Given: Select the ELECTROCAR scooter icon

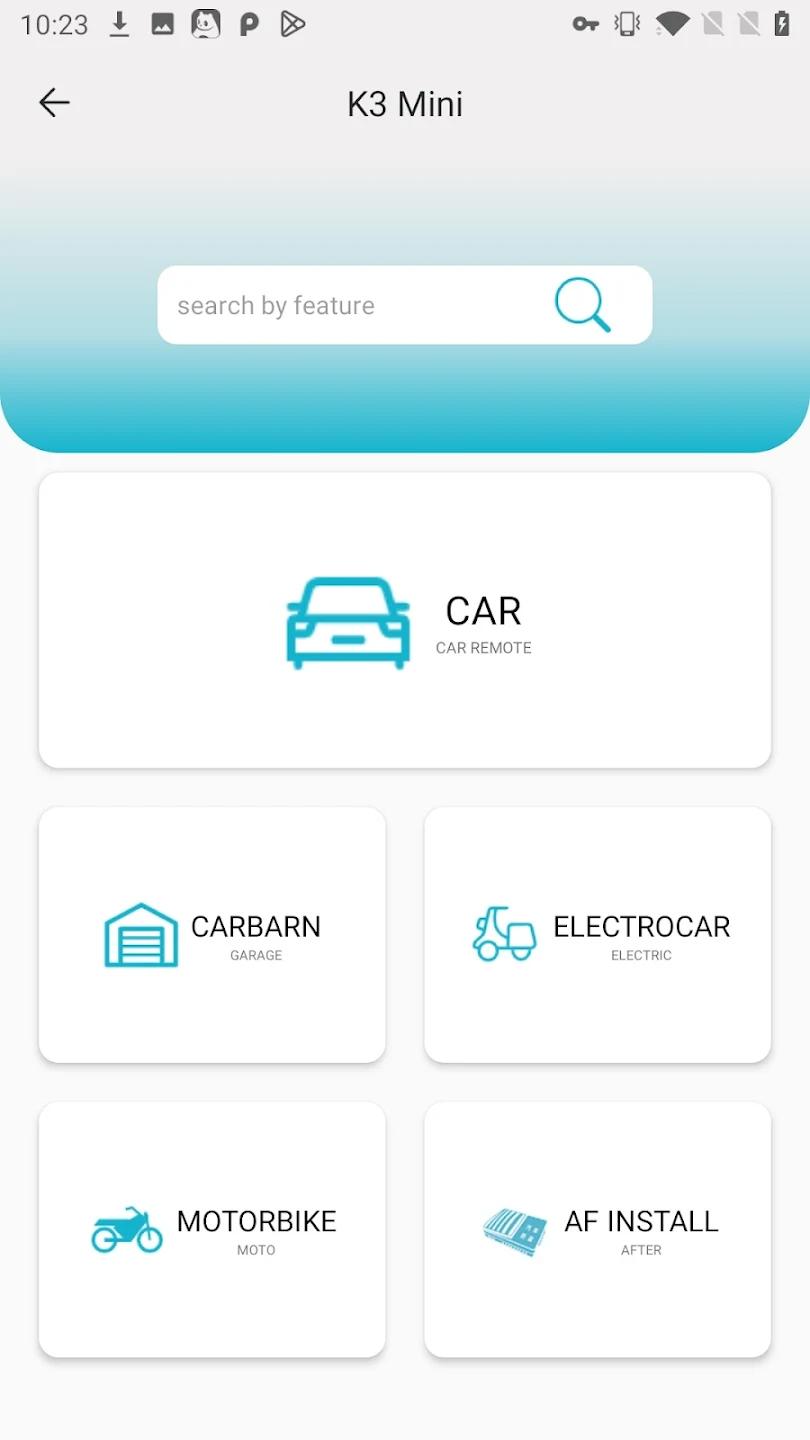Looking at the screenshot, I should click(x=504, y=934).
